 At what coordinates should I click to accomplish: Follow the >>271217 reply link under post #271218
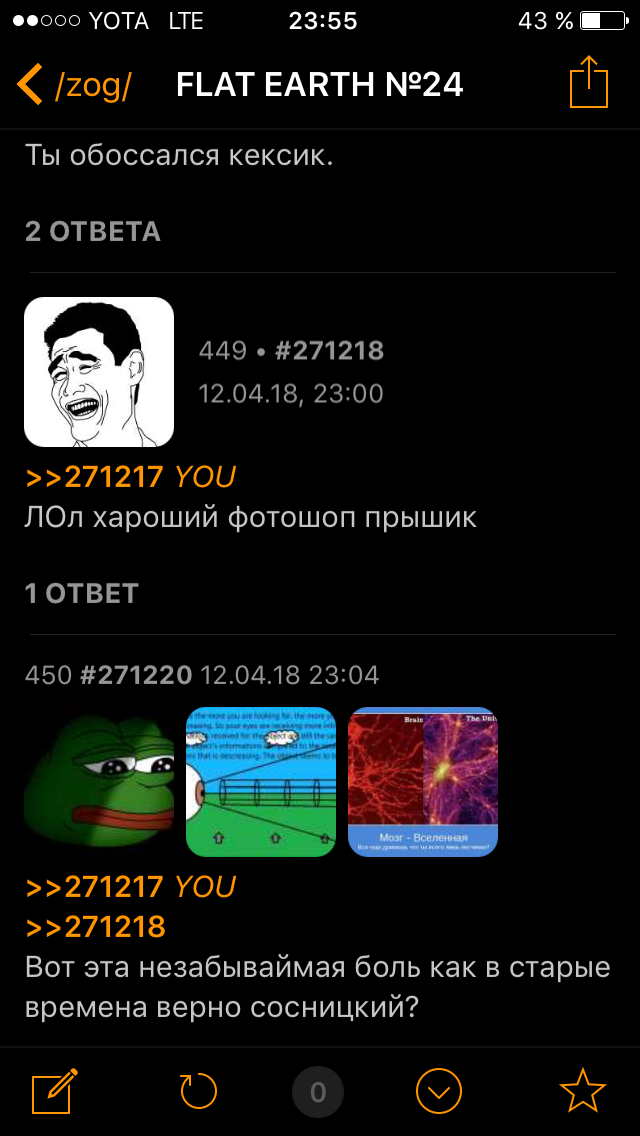click(95, 477)
